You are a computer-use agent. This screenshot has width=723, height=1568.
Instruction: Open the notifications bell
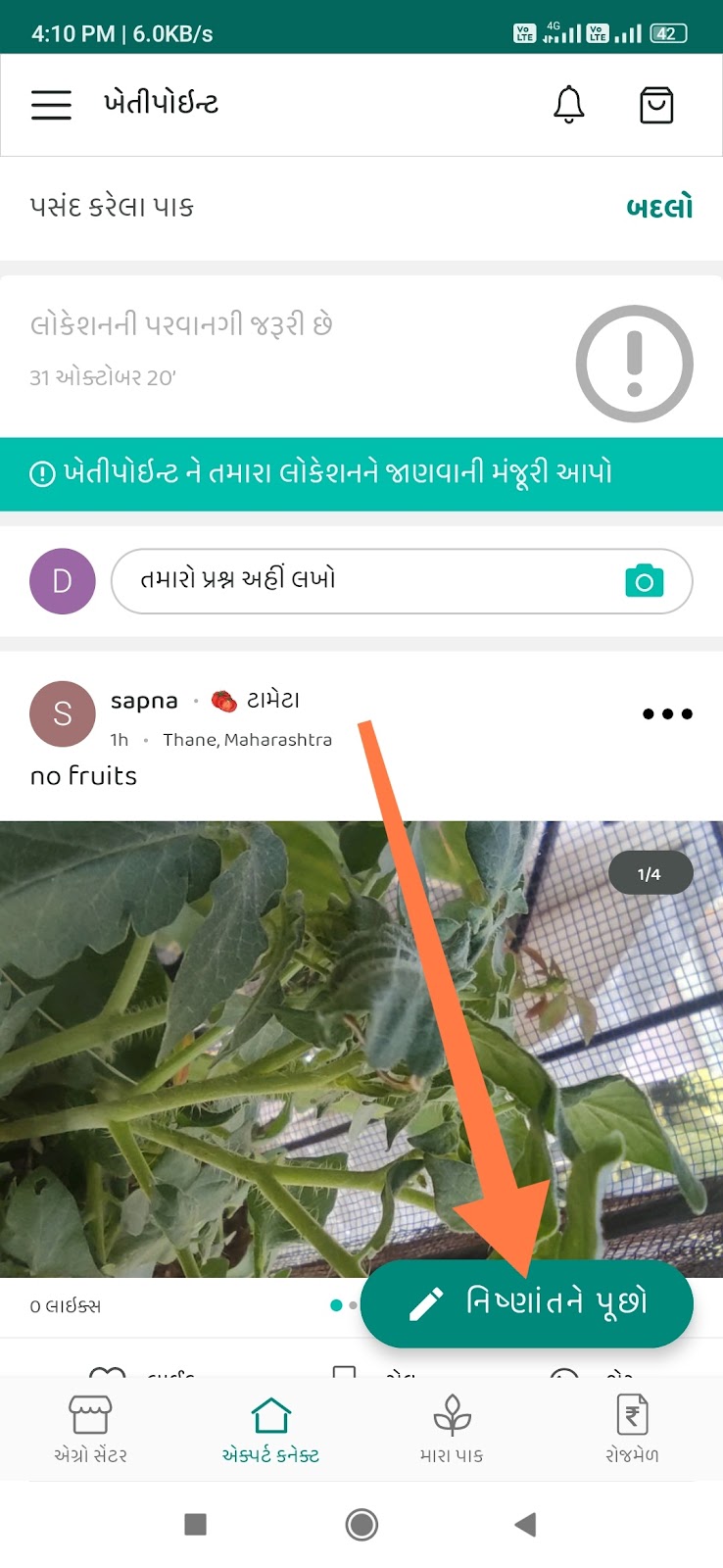(568, 105)
